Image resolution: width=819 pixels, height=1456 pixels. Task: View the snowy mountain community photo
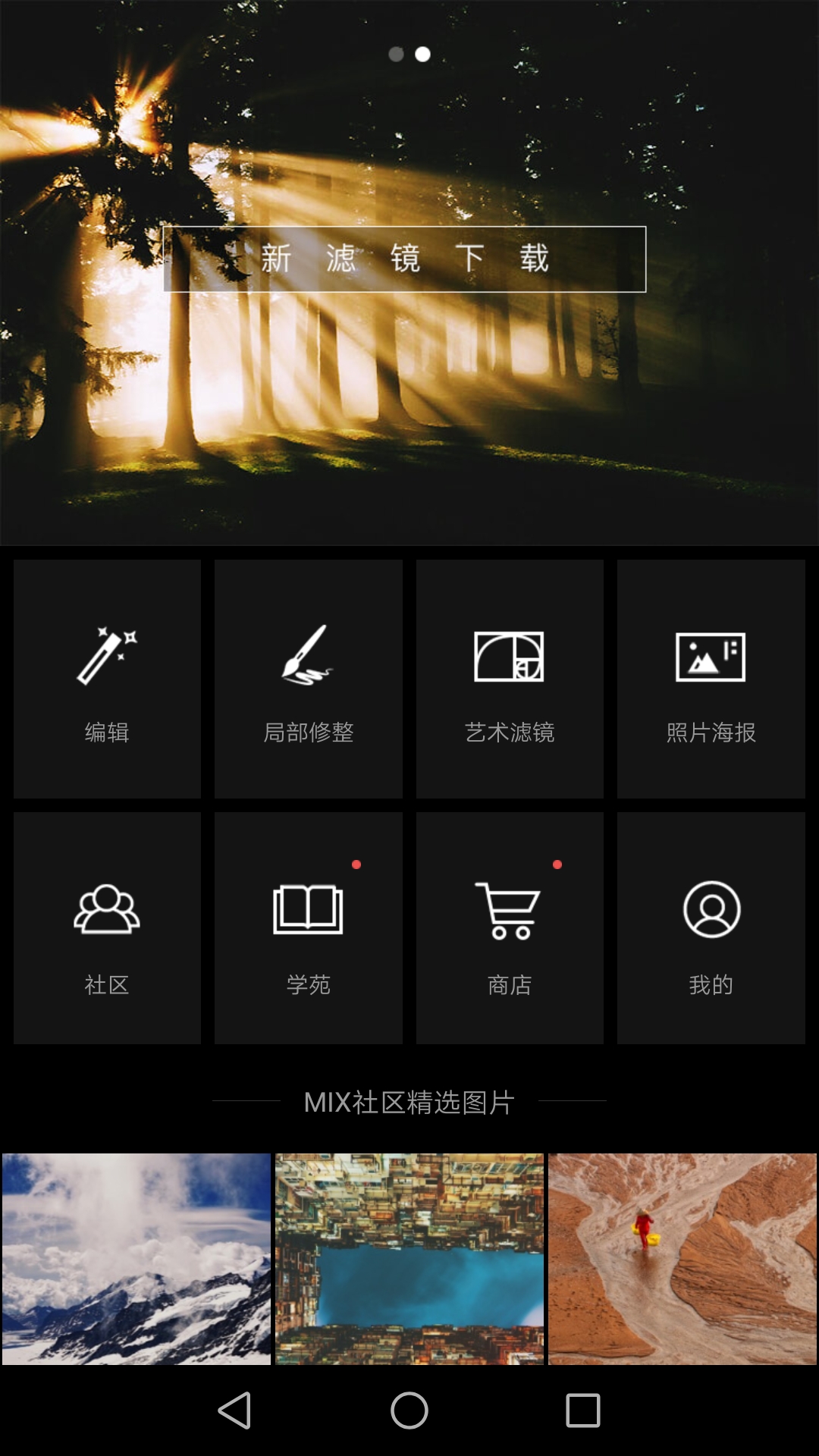click(136, 1259)
